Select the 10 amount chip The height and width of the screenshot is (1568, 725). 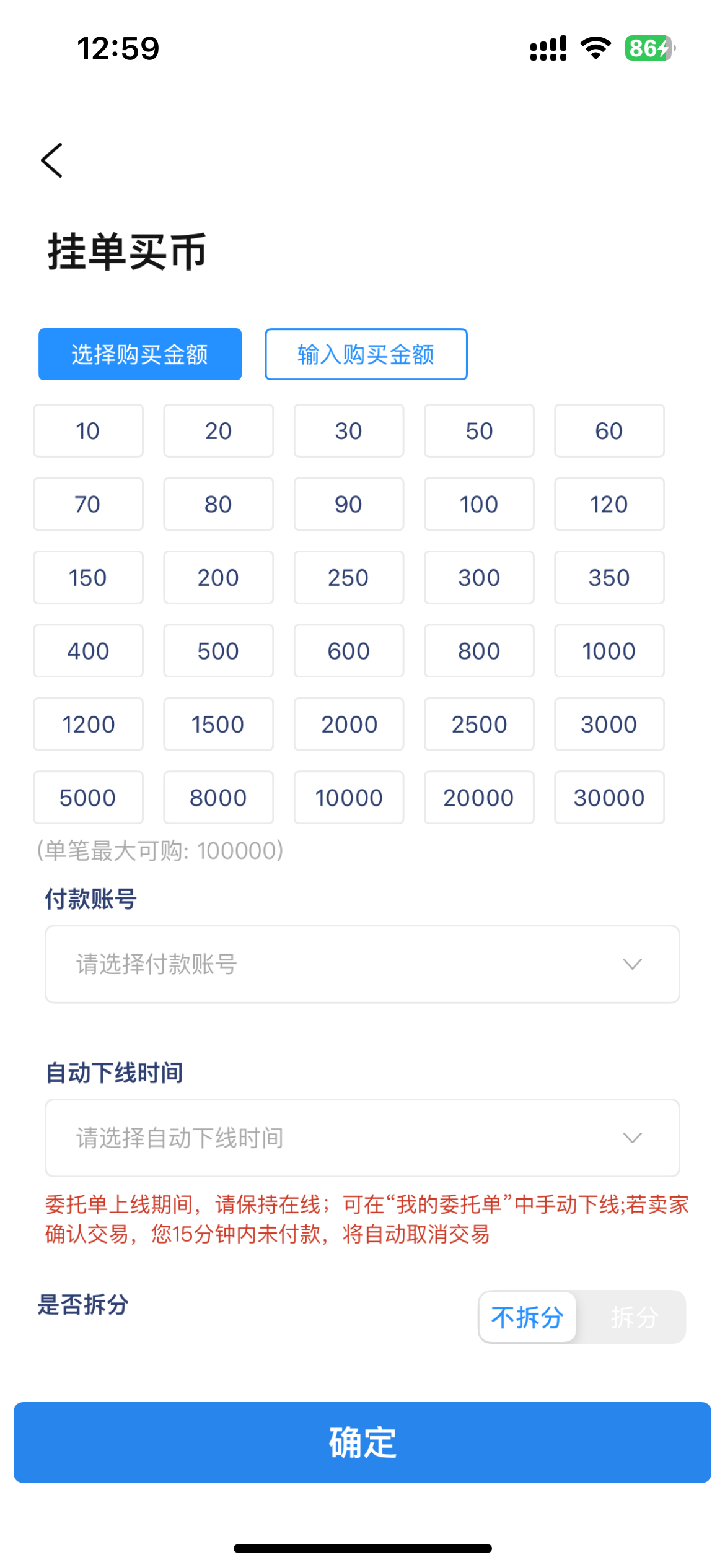(88, 431)
